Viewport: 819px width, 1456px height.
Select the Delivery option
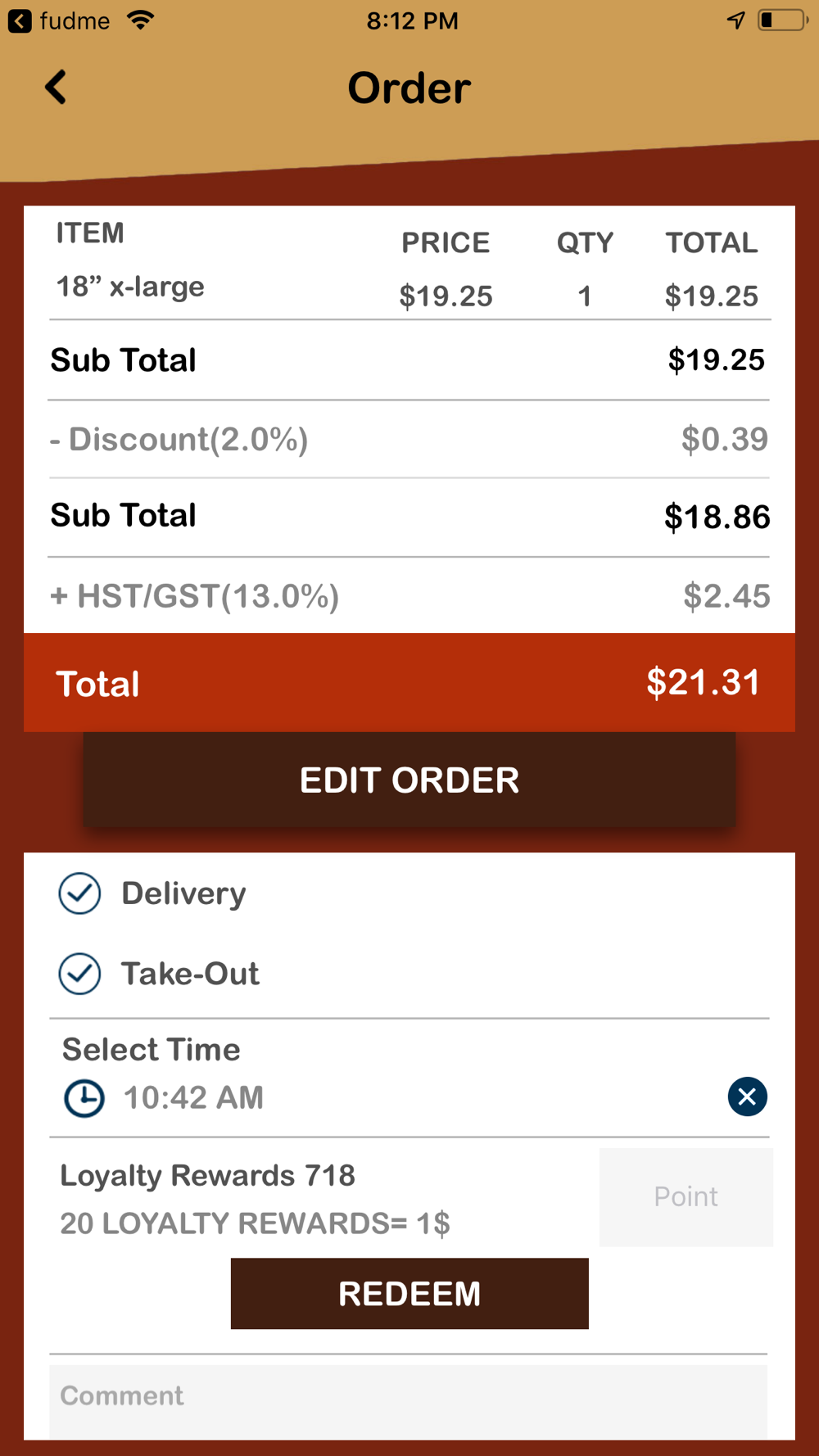click(152, 893)
